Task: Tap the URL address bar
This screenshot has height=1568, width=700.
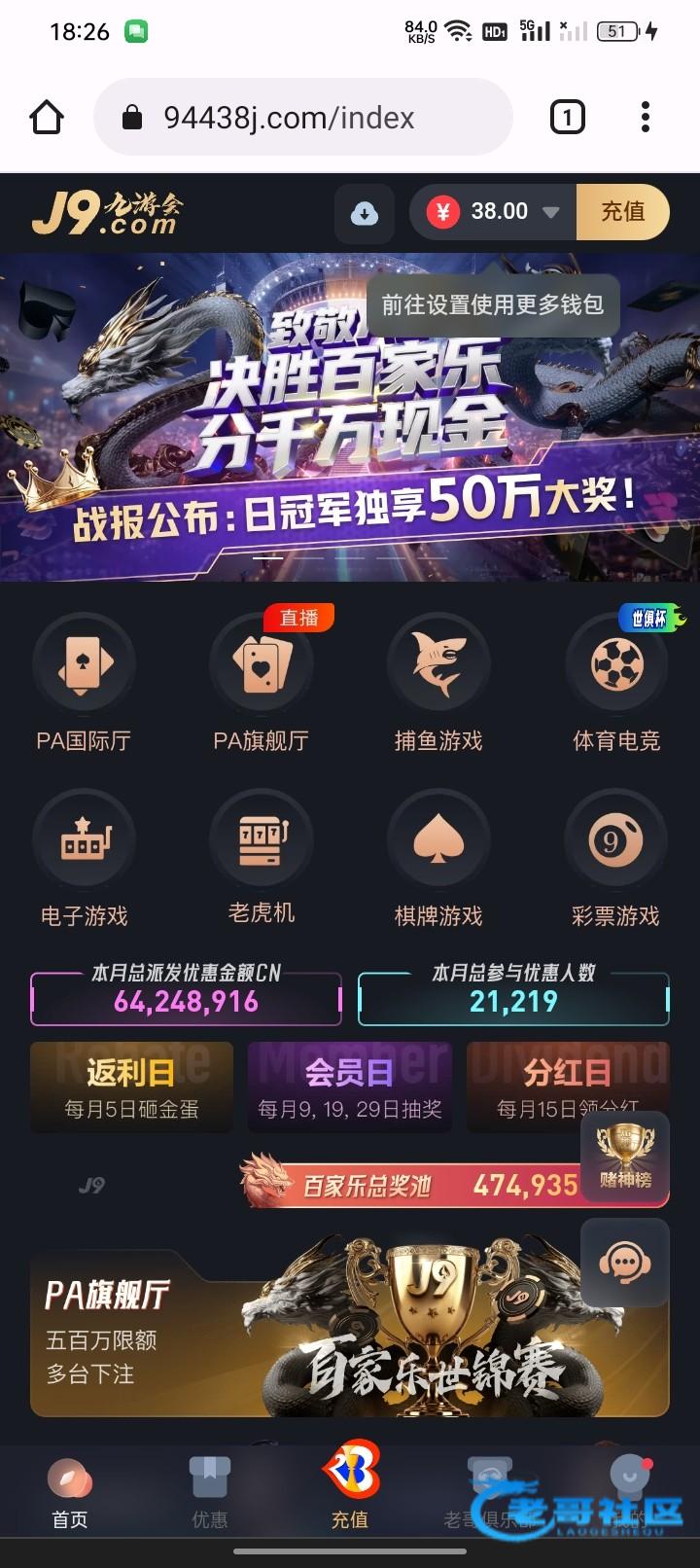Action: tap(301, 118)
